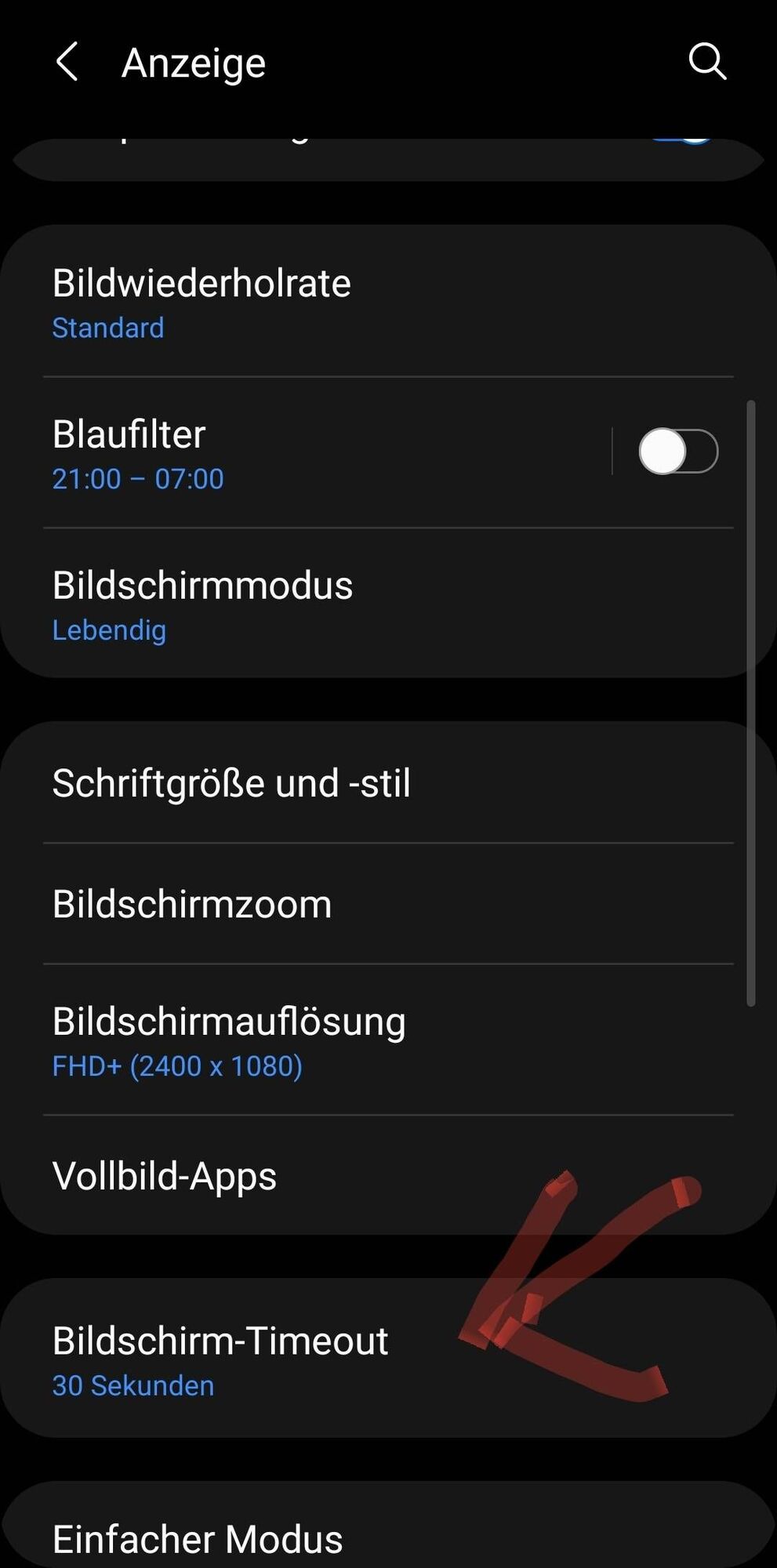This screenshot has width=777, height=1568.
Task: Open Bildwiederholrate setting
Action: (x=314, y=303)
